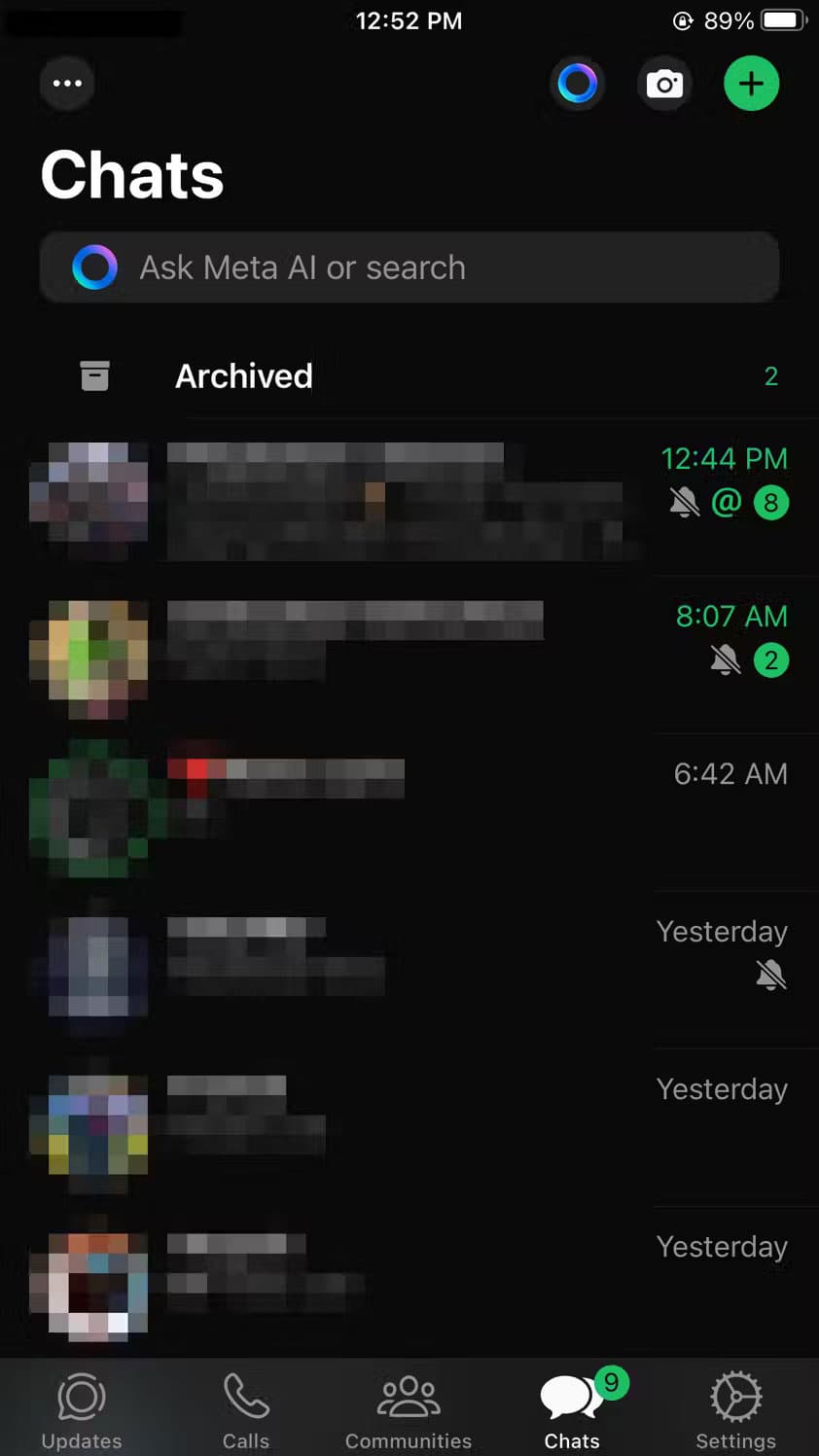The image size is (819, 1456).
Task: Switch to the Updates tab
Action: 82,1410
